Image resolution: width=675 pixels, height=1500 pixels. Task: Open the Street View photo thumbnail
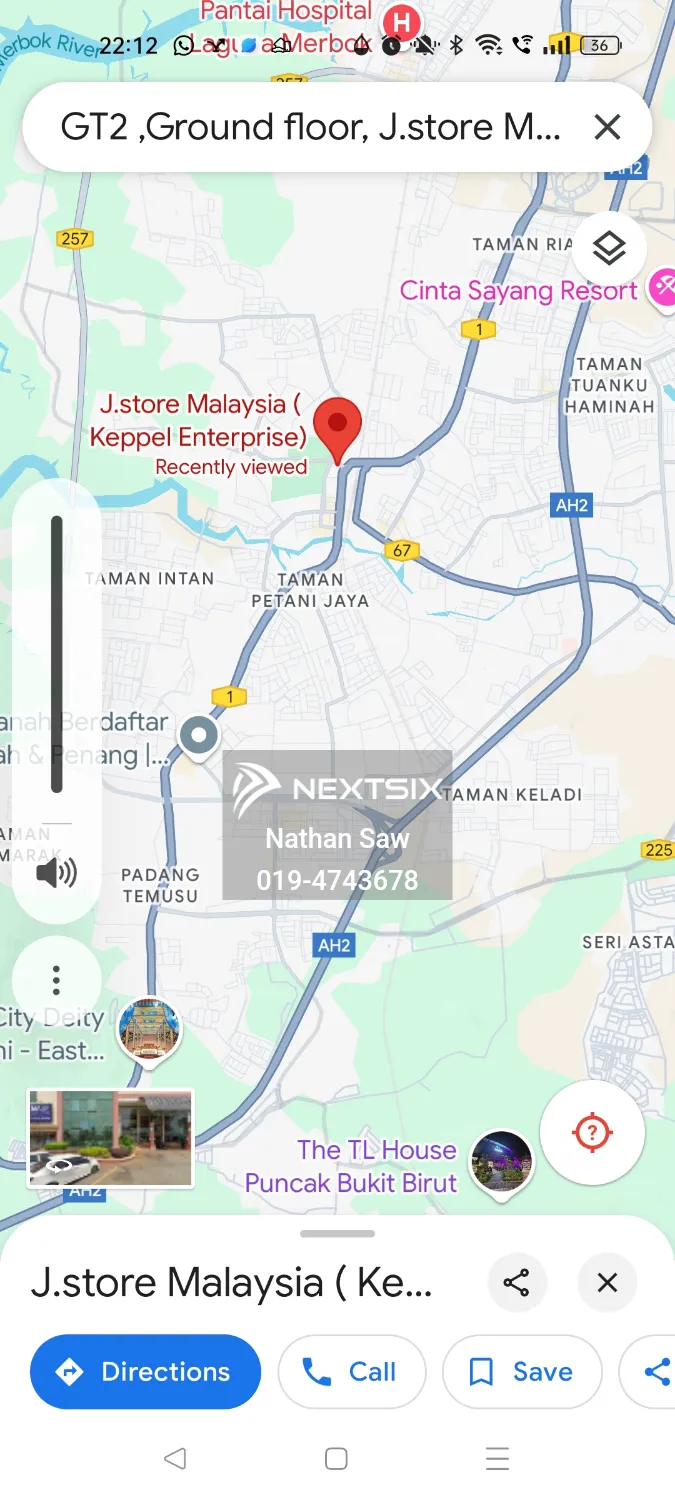(x=110, y=1138)
